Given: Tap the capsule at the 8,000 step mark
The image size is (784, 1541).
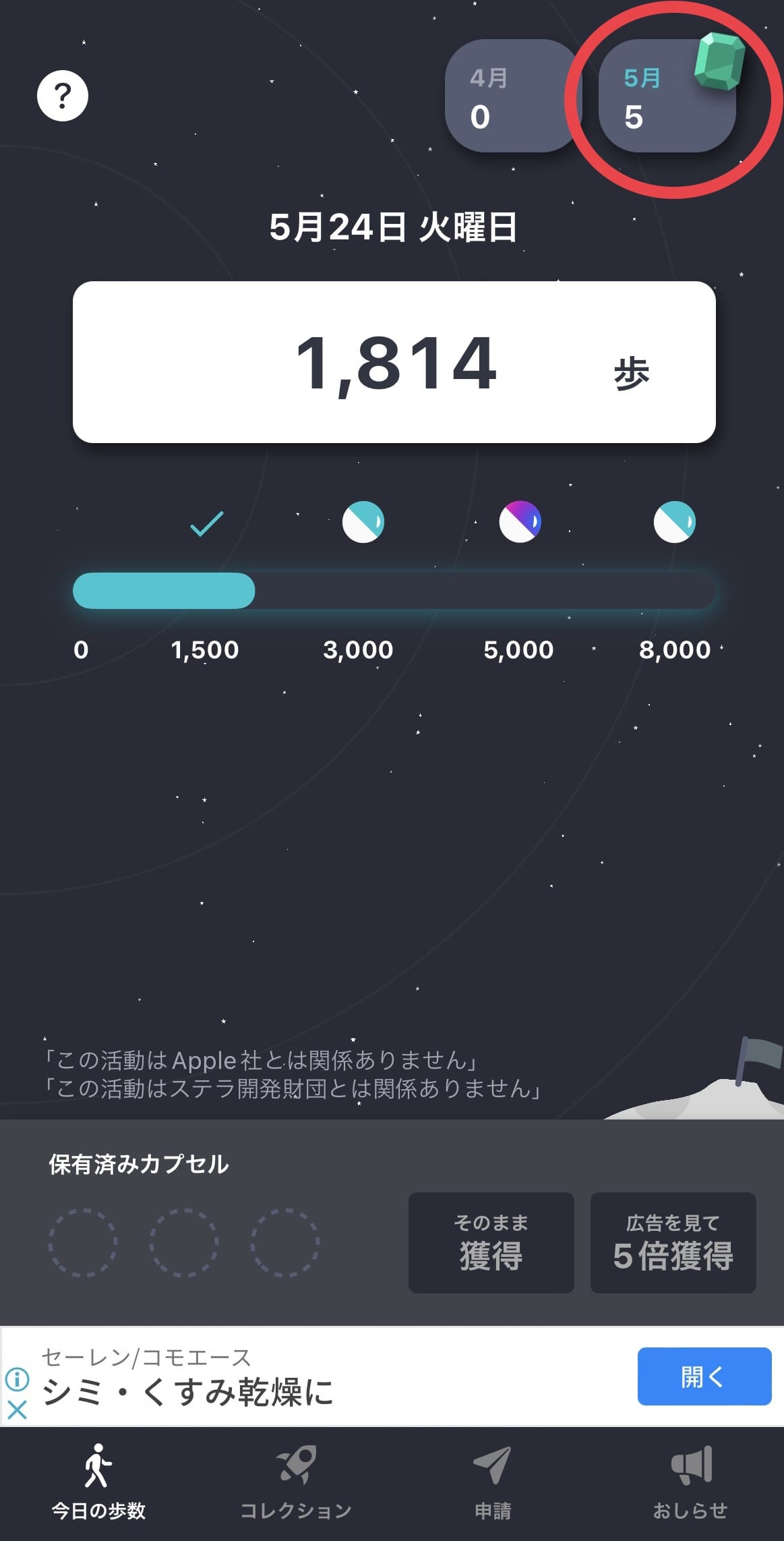Looking at the screenshot, I should pos(674,522).
